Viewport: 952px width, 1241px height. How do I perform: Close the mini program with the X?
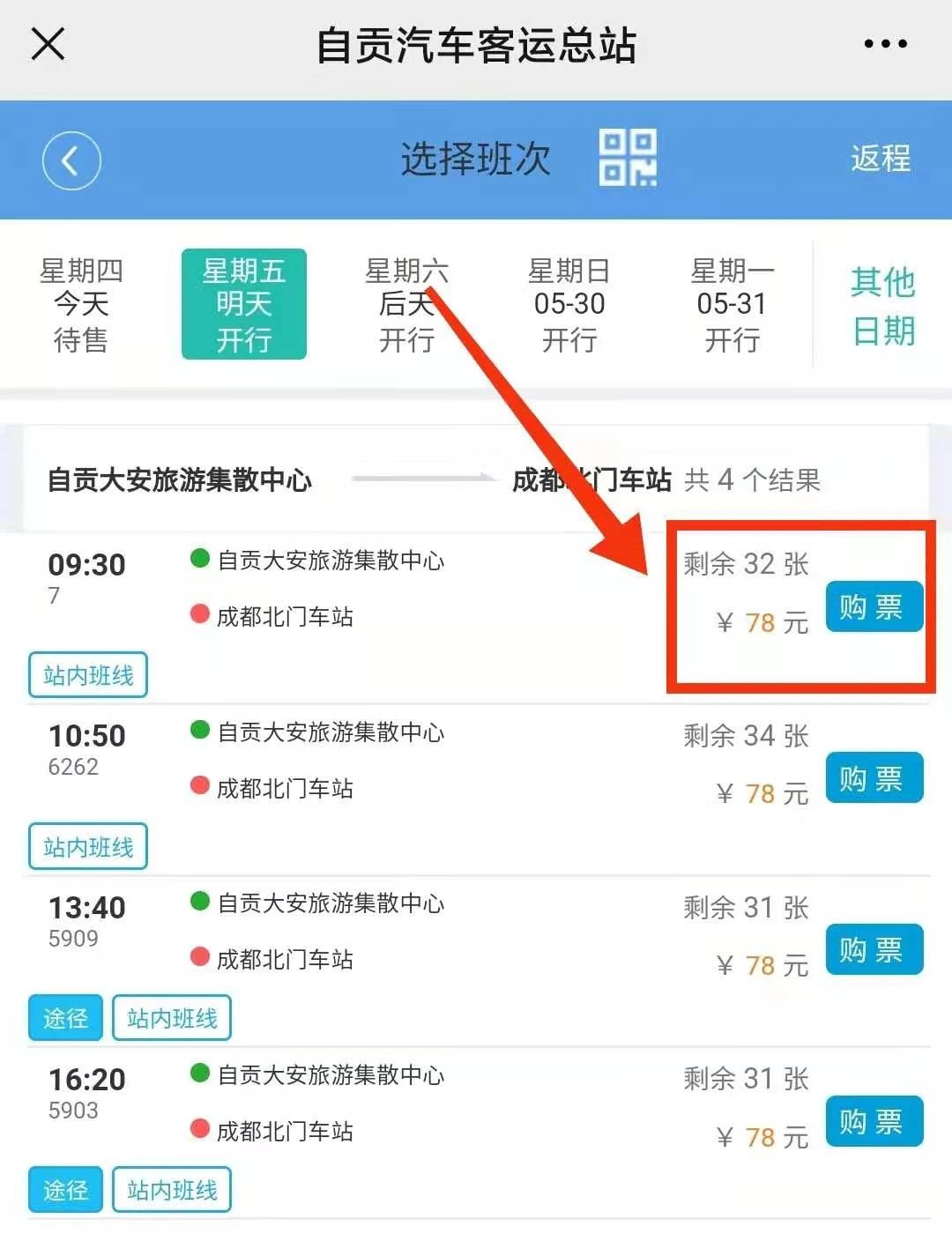[48, 43]
